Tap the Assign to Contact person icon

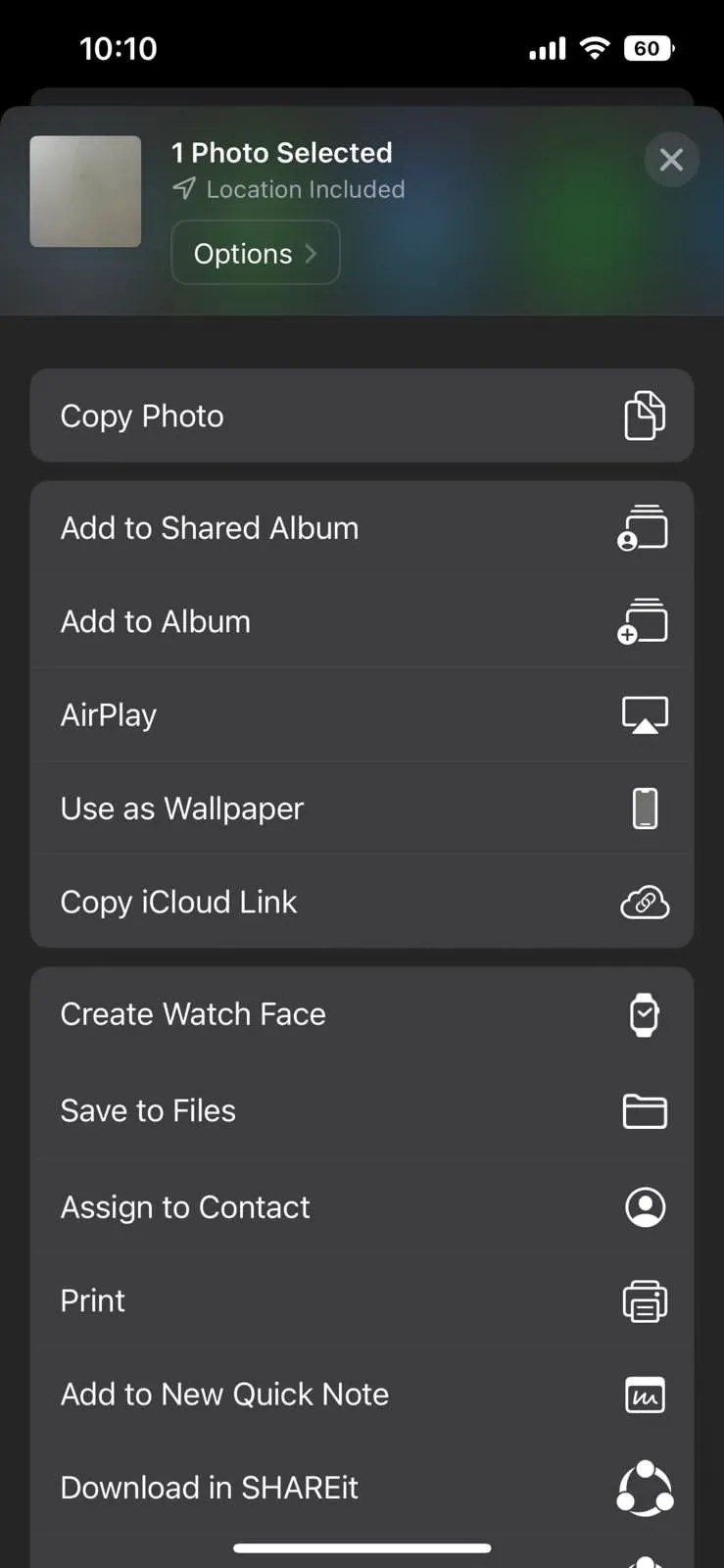pos(645,1207)
